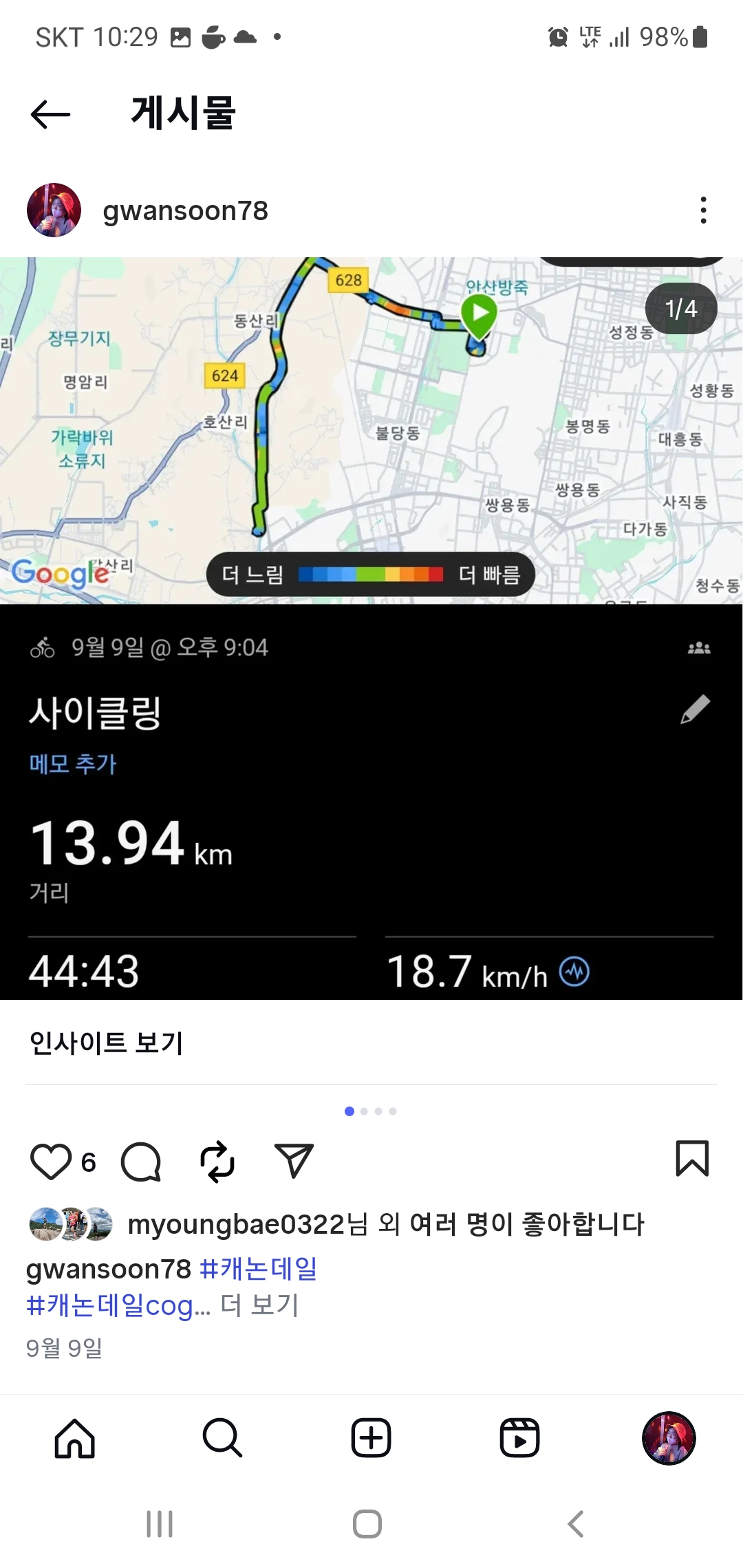
Task: View insights via 인사이트 보기
Action: pyautogui.click(x=106, y=1043)
